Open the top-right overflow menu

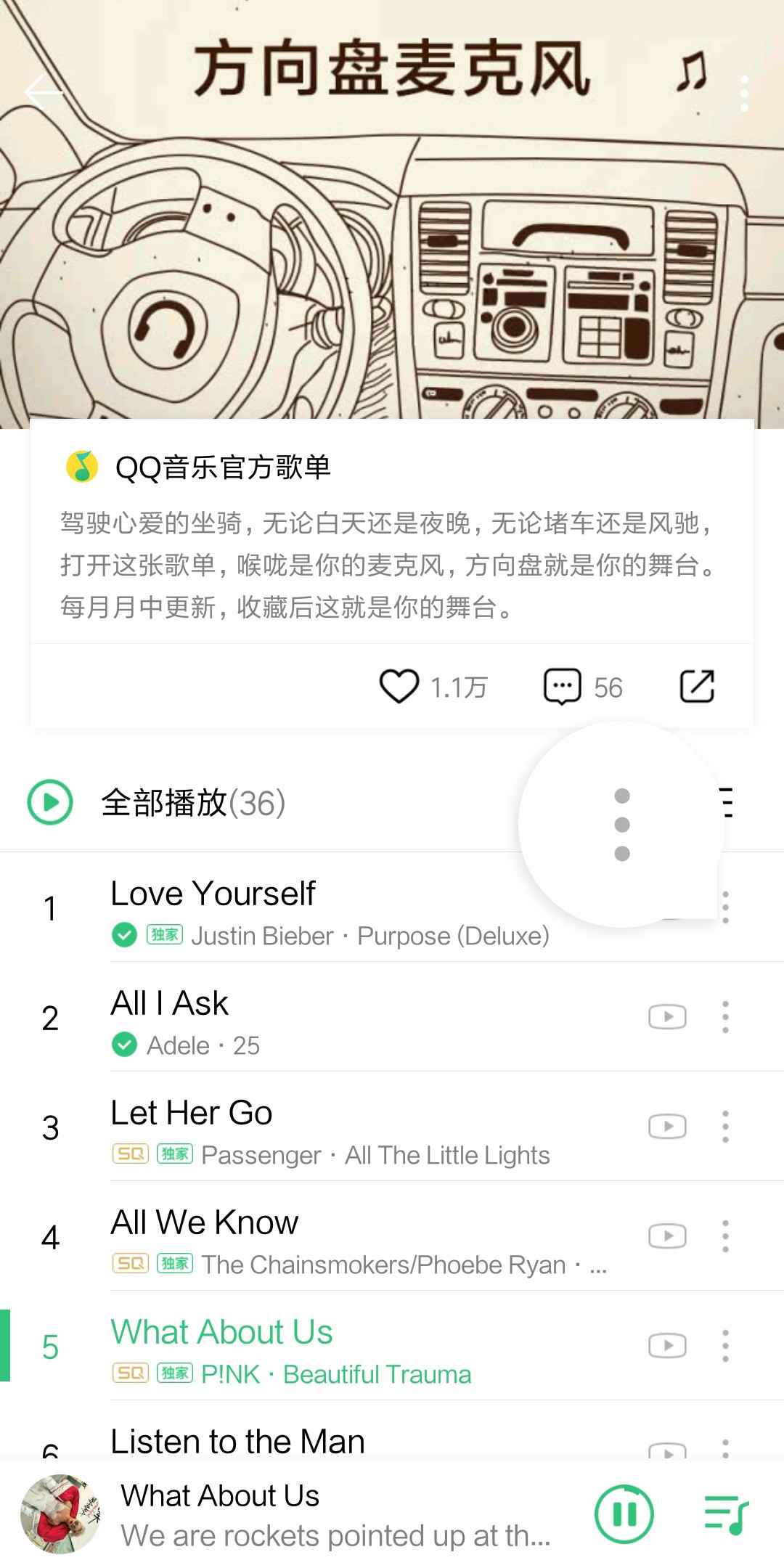click(x=744, y=93)
